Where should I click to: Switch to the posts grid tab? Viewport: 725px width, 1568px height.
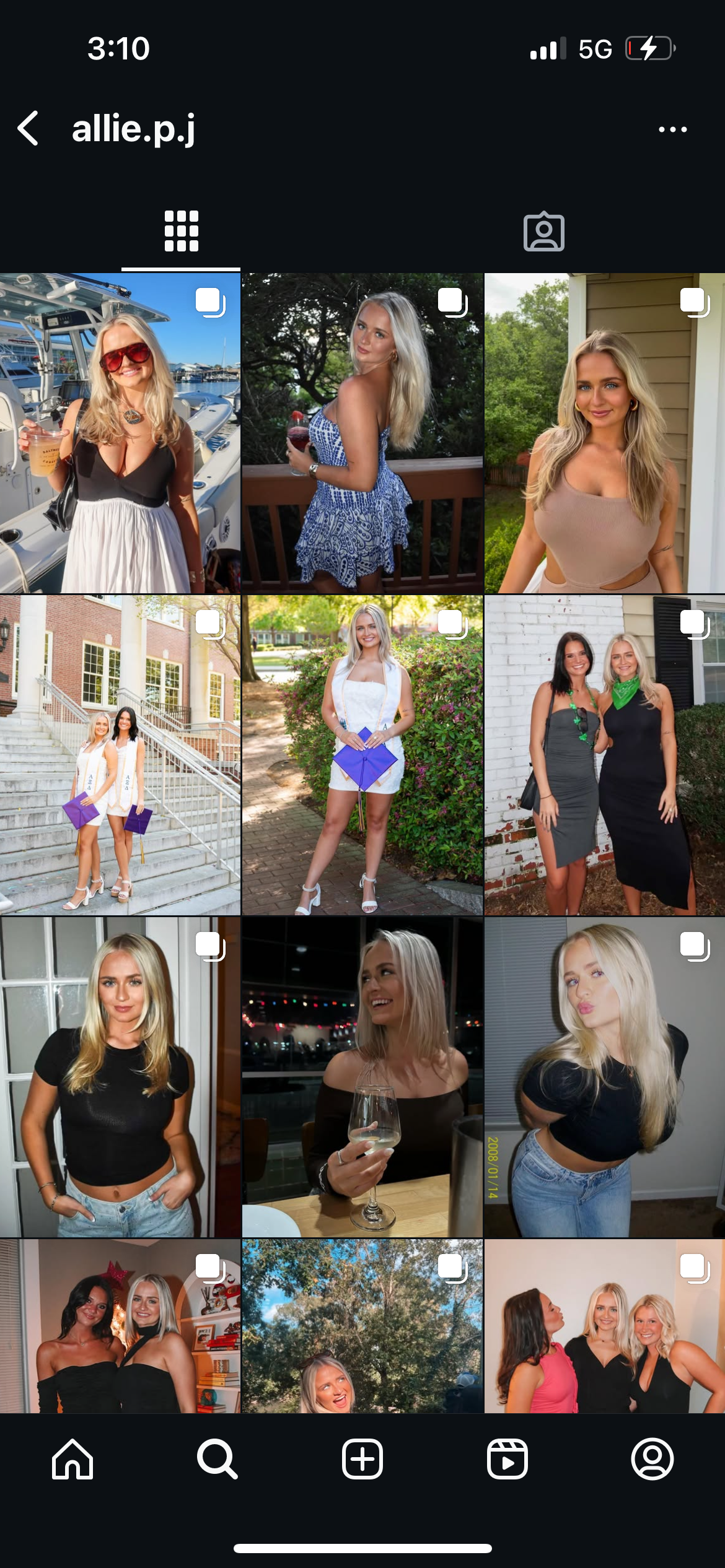[181, 231]
